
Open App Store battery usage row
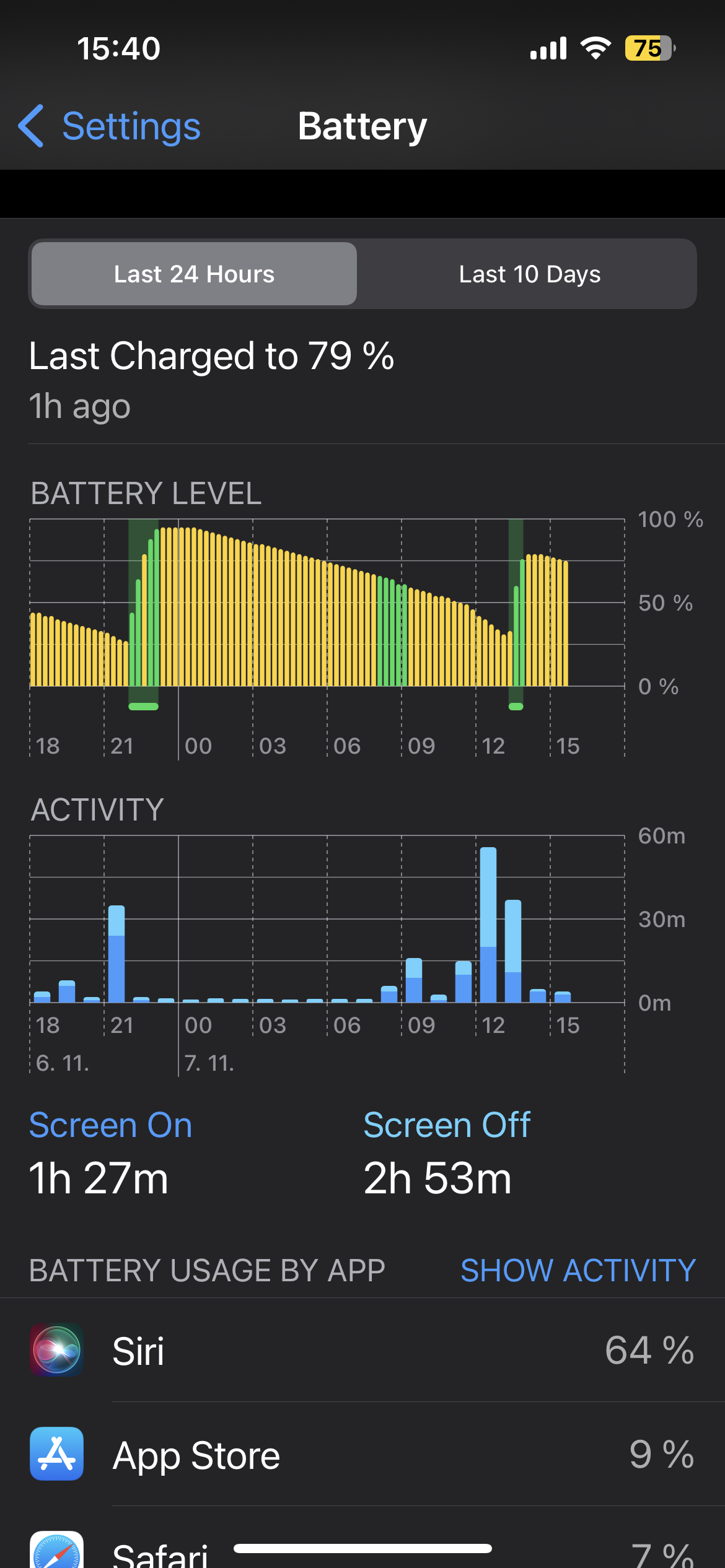362,1454
